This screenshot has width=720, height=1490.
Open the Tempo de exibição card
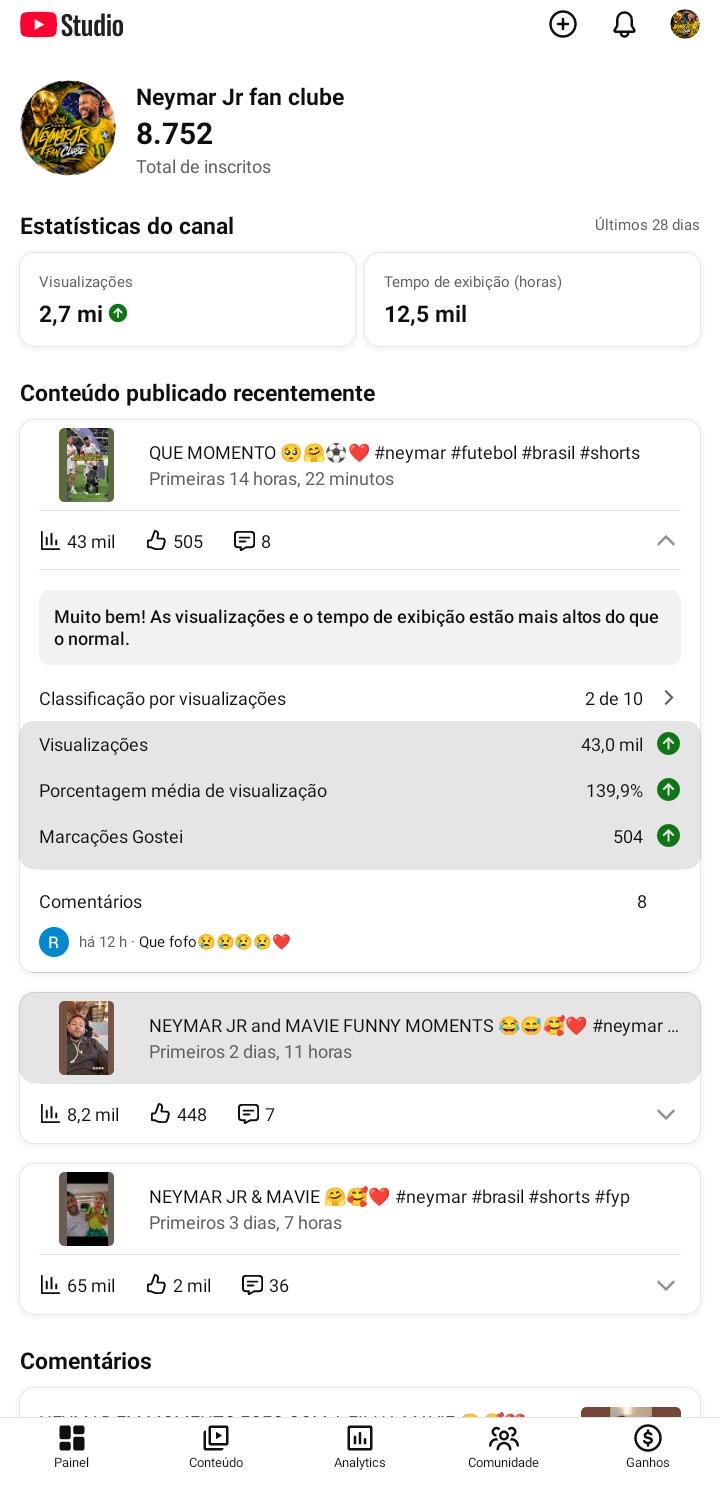[532, 300]
